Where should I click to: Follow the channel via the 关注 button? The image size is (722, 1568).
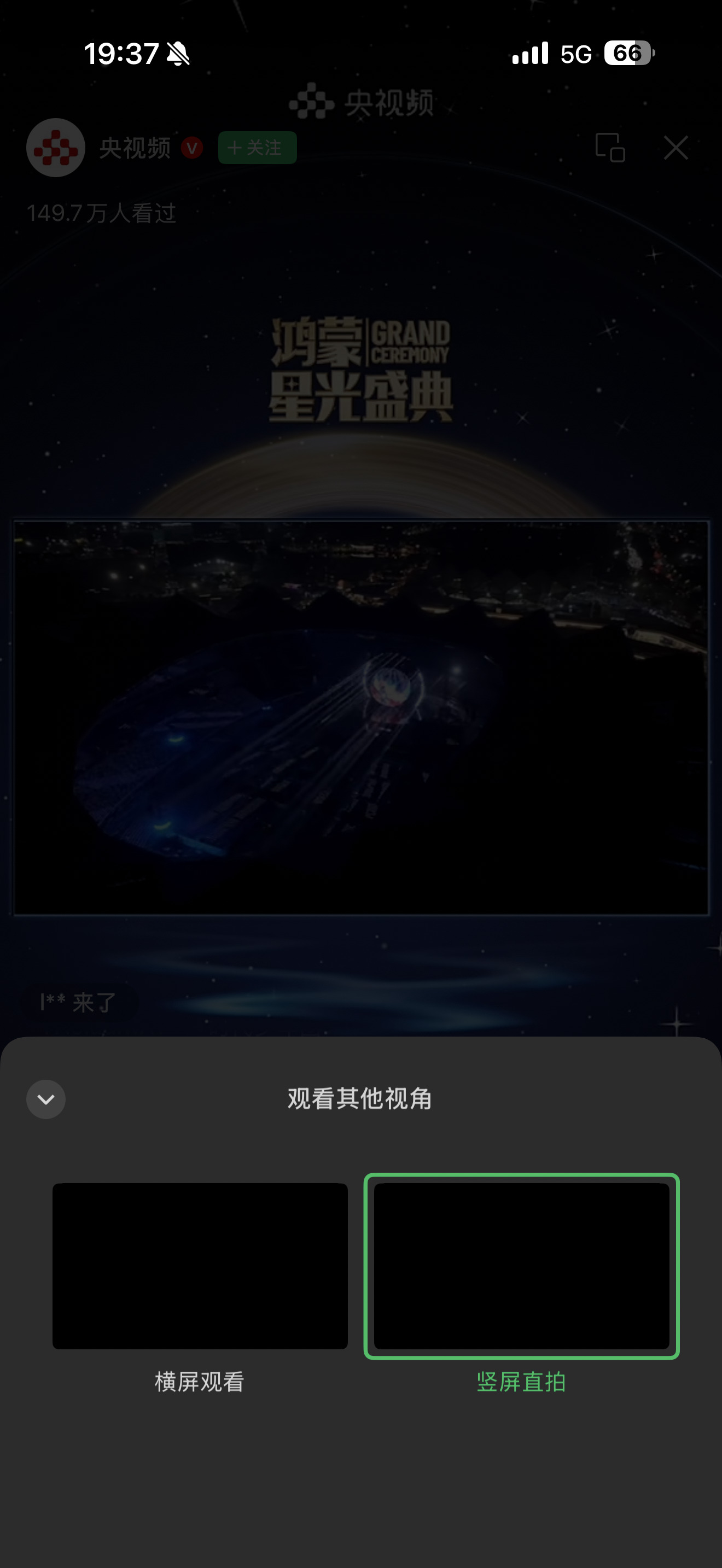[257, 148]
